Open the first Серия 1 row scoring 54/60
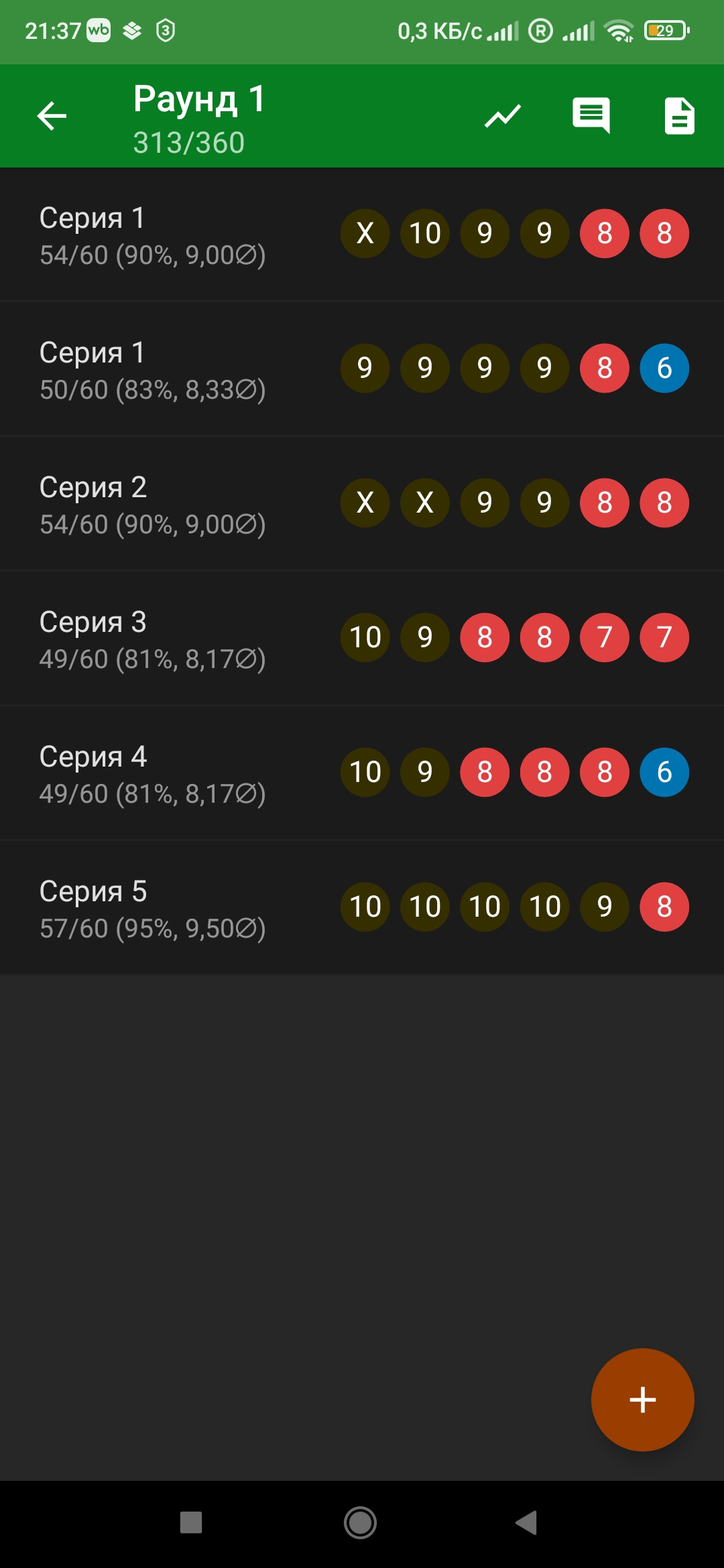724x1568 pixels. point(362,235)
